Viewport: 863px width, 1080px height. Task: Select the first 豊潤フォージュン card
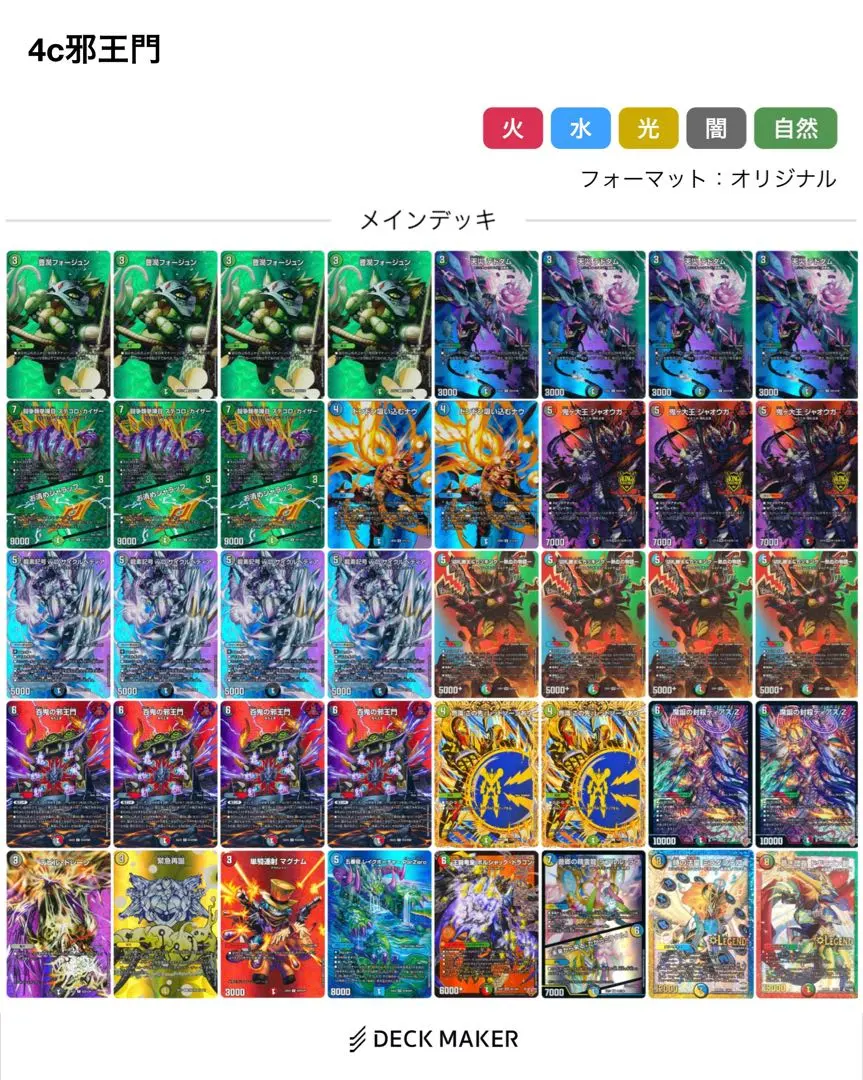[x=57, y=320]
